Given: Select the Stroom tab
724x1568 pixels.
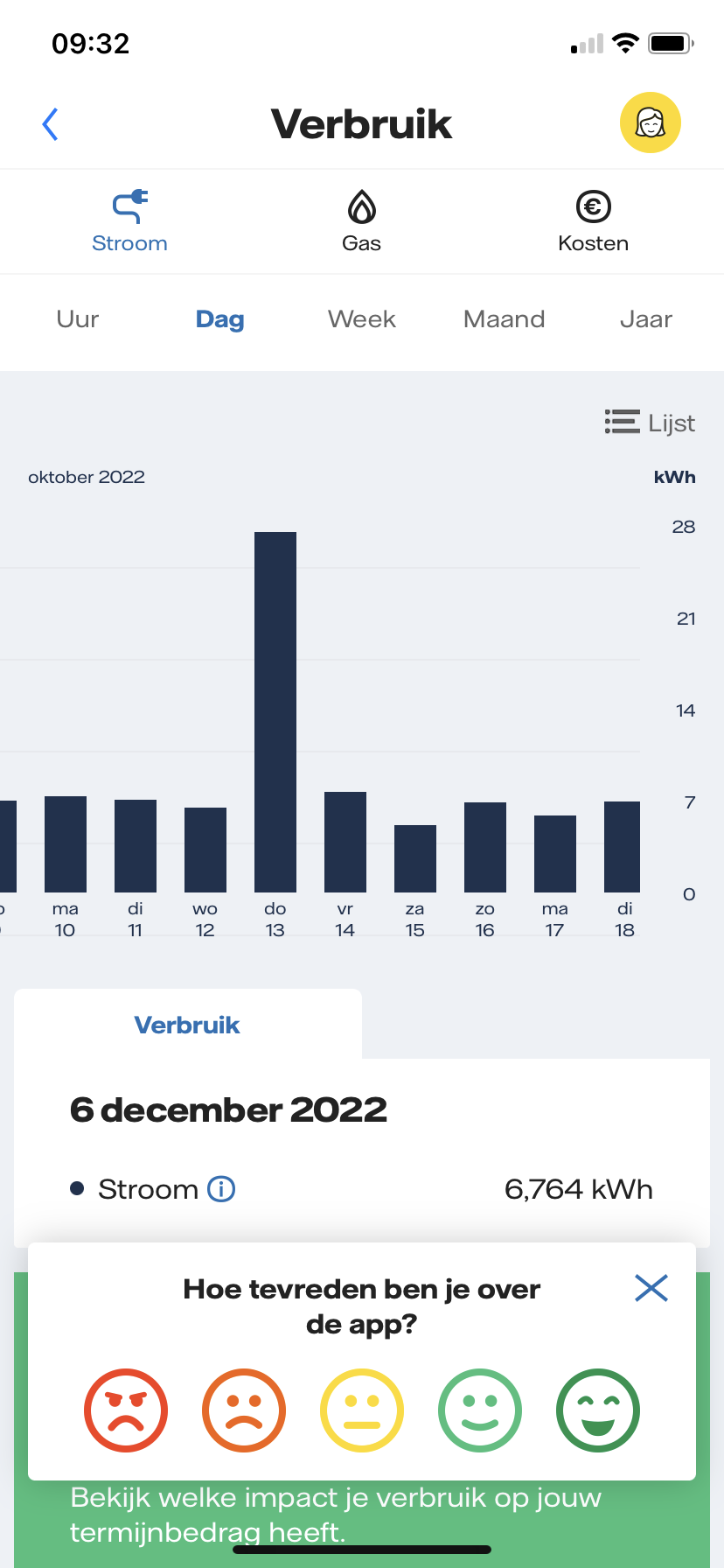Looking at the screenshot, I should click(129, 222).
